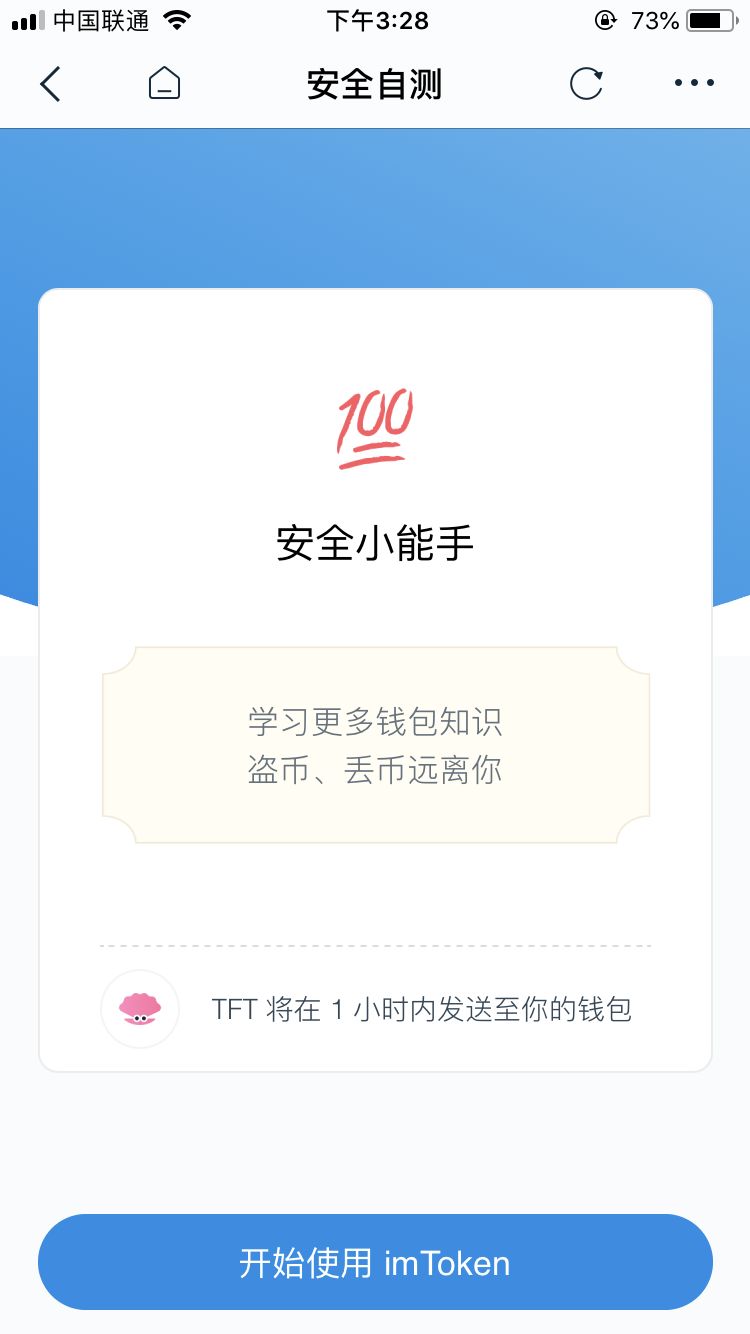Select the 安全自测 page title
Viewport: 750px width, 1334px height.
tap(375, 84)
